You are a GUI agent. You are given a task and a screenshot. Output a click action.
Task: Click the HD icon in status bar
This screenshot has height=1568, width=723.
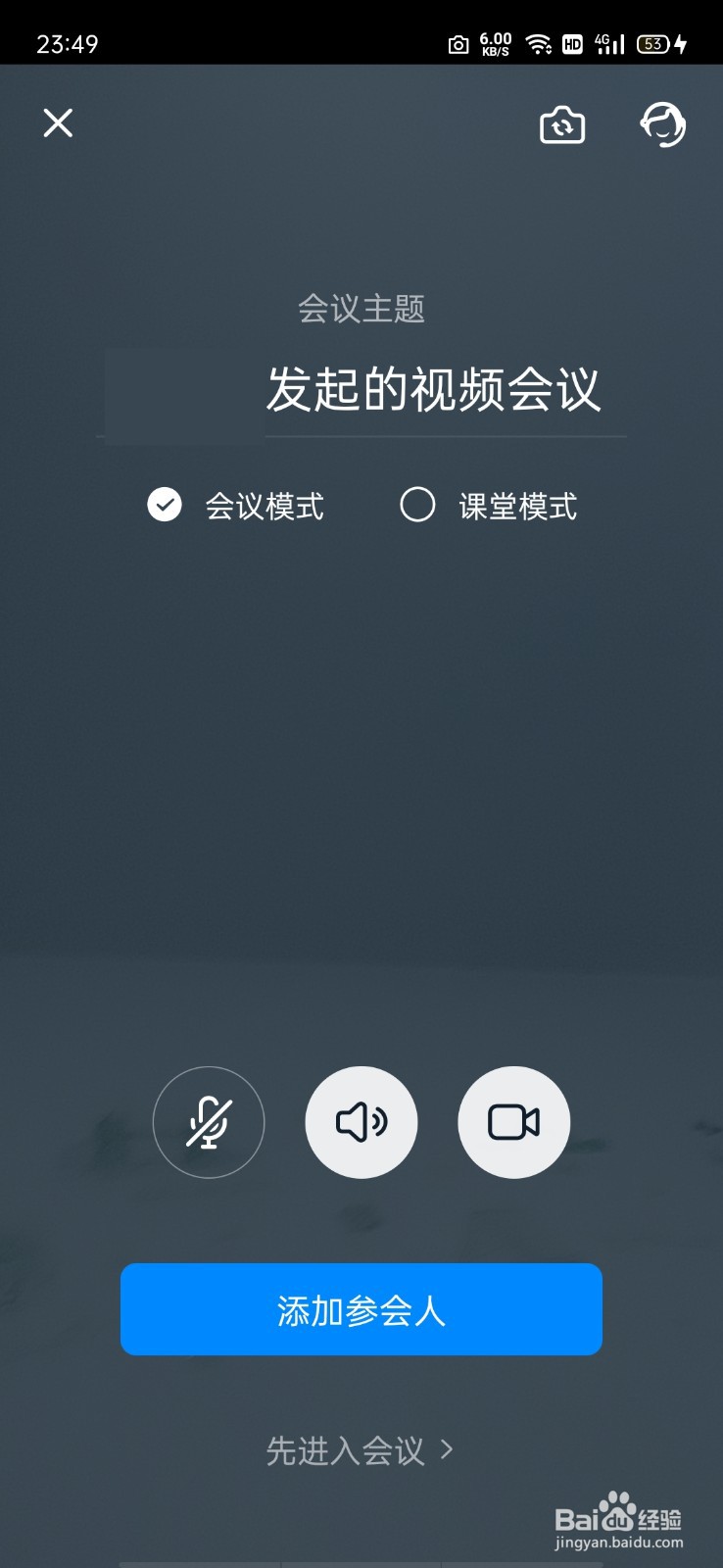click(572, 43)
